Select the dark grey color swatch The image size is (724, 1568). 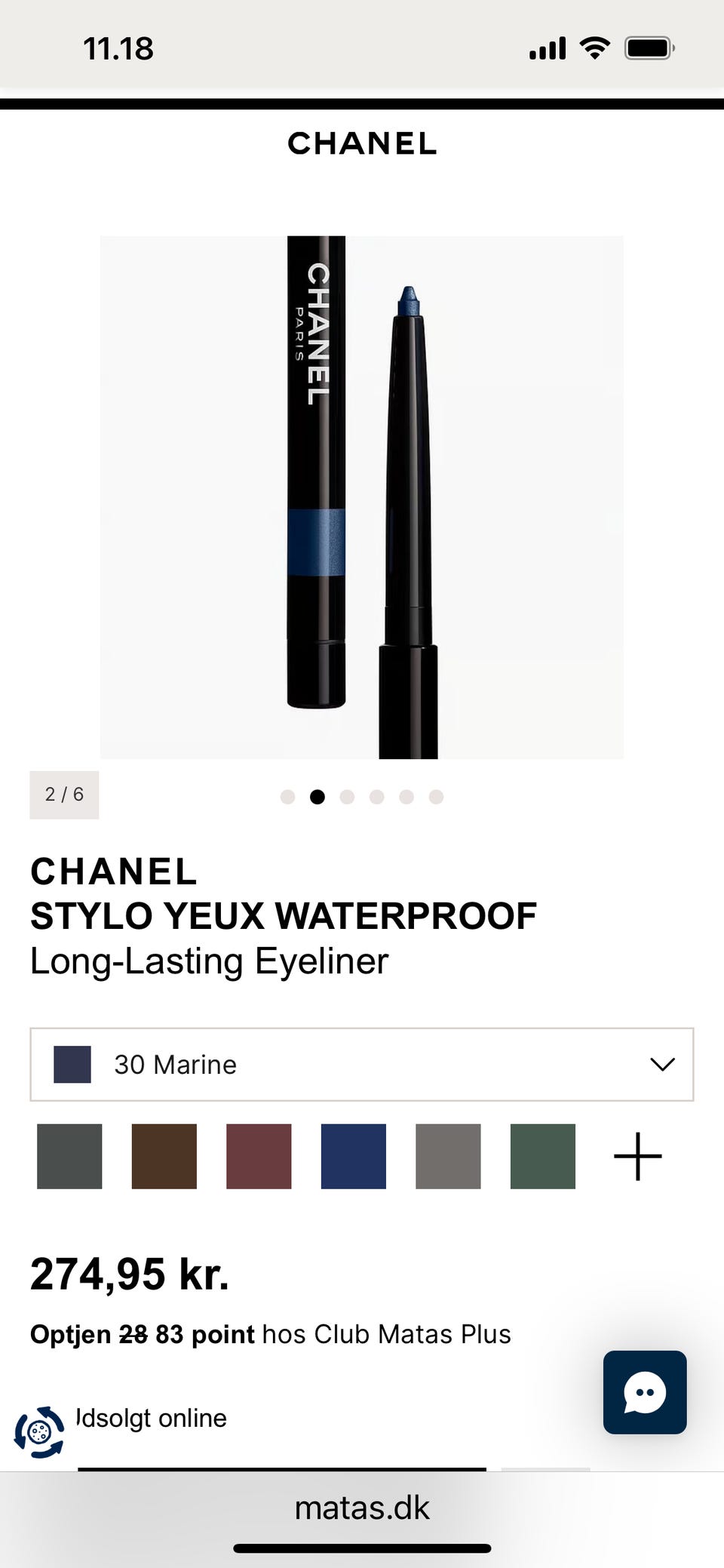point(69,1156)
